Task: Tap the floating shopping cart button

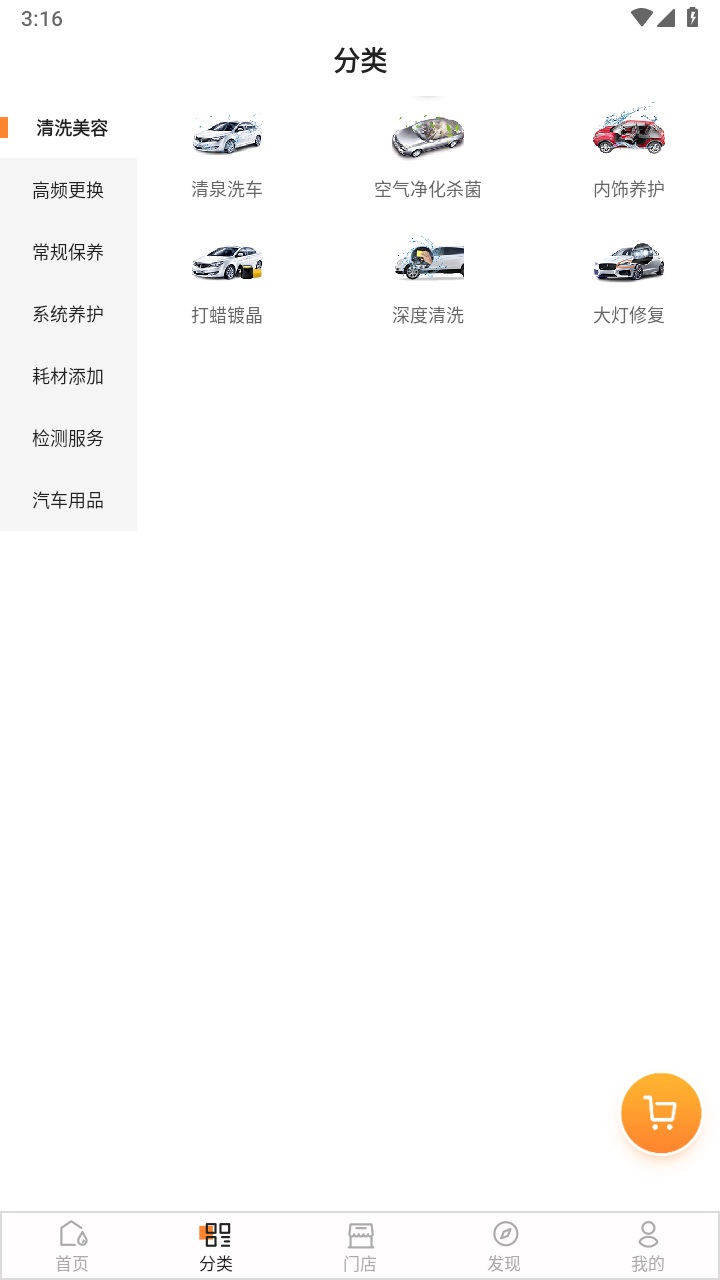Action: [660, 1113]
